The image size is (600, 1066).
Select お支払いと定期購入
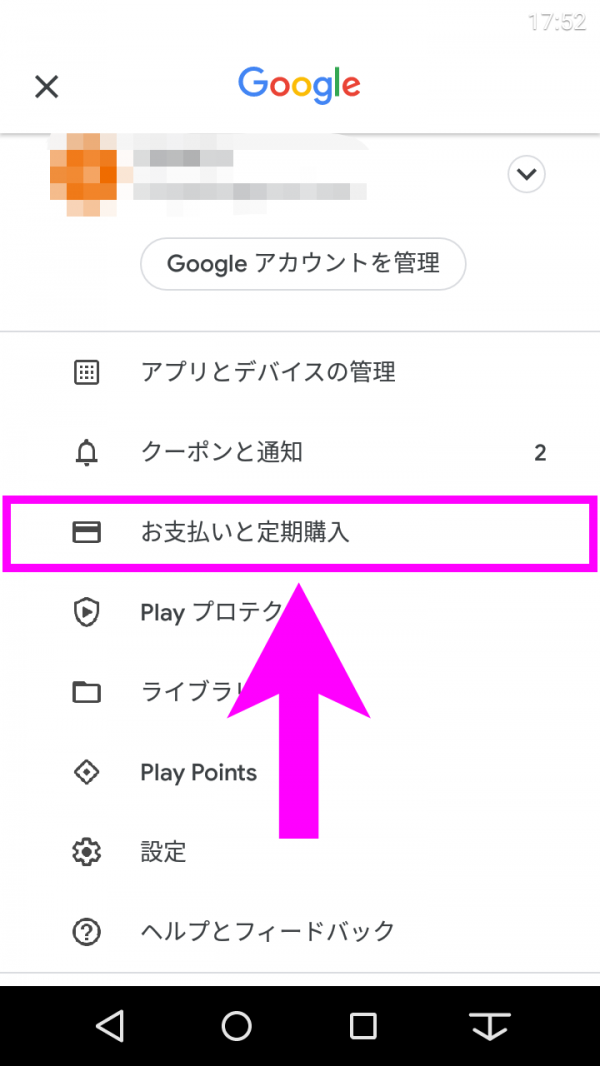point(245,533)
